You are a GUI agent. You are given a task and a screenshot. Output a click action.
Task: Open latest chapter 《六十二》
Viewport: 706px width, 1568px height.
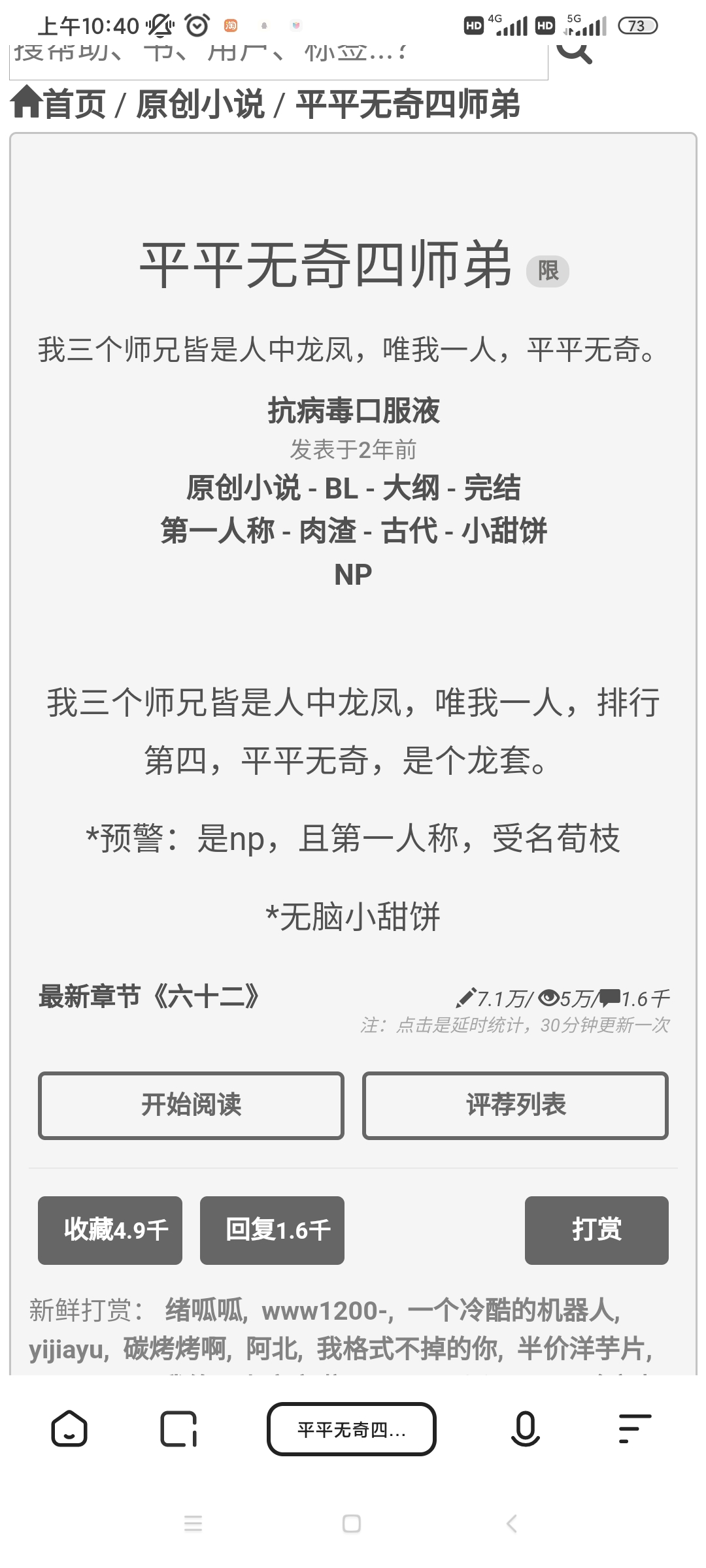[149, 997]
